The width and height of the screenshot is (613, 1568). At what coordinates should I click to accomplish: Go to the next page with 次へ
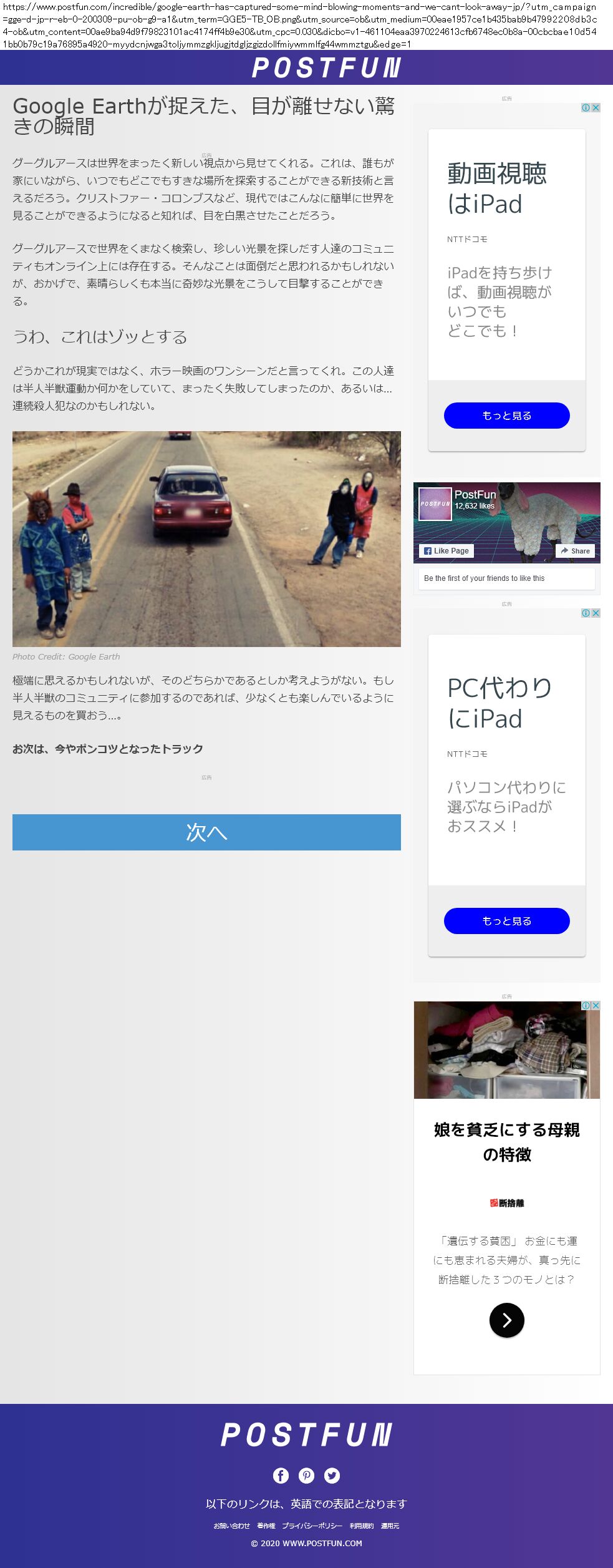pyautogui.click(x=206, y=832)
